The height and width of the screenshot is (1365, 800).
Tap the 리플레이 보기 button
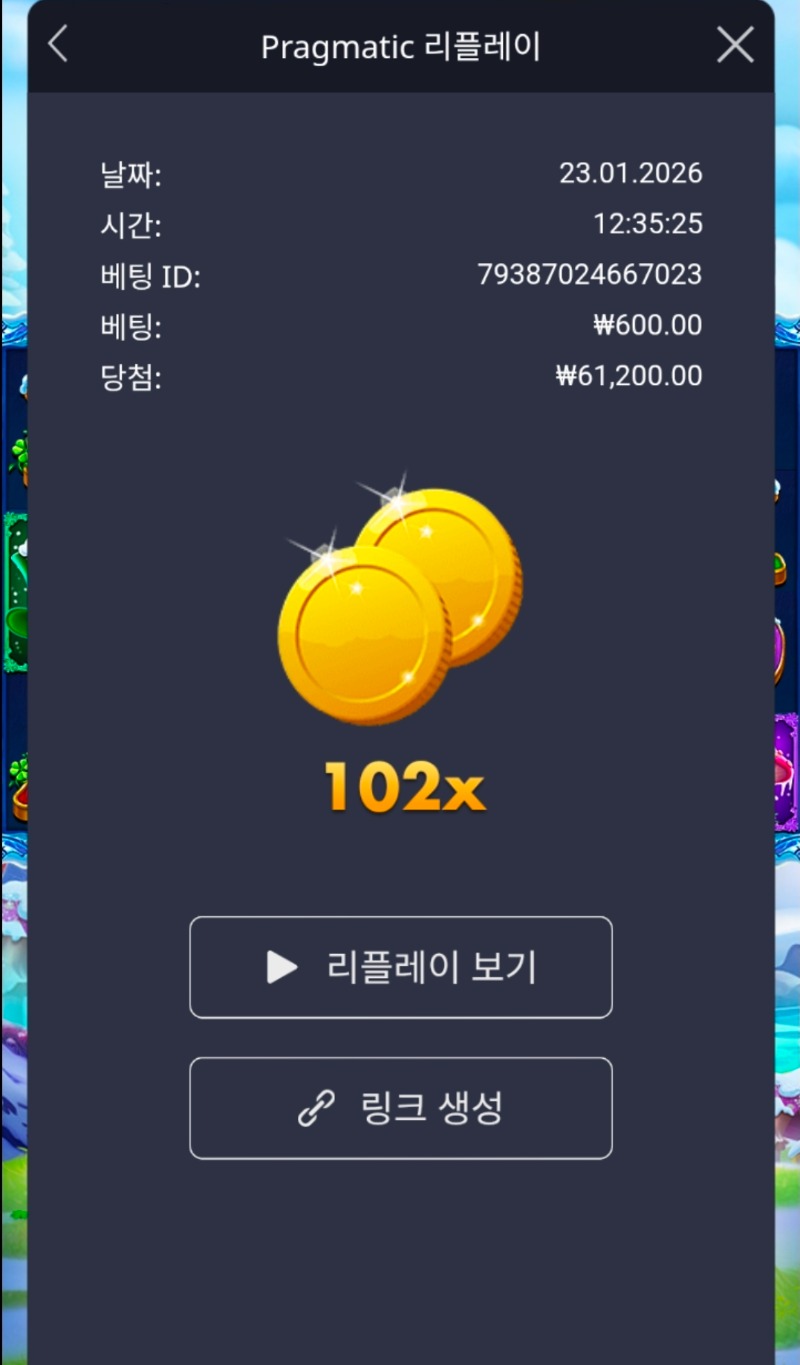[400, 967]
